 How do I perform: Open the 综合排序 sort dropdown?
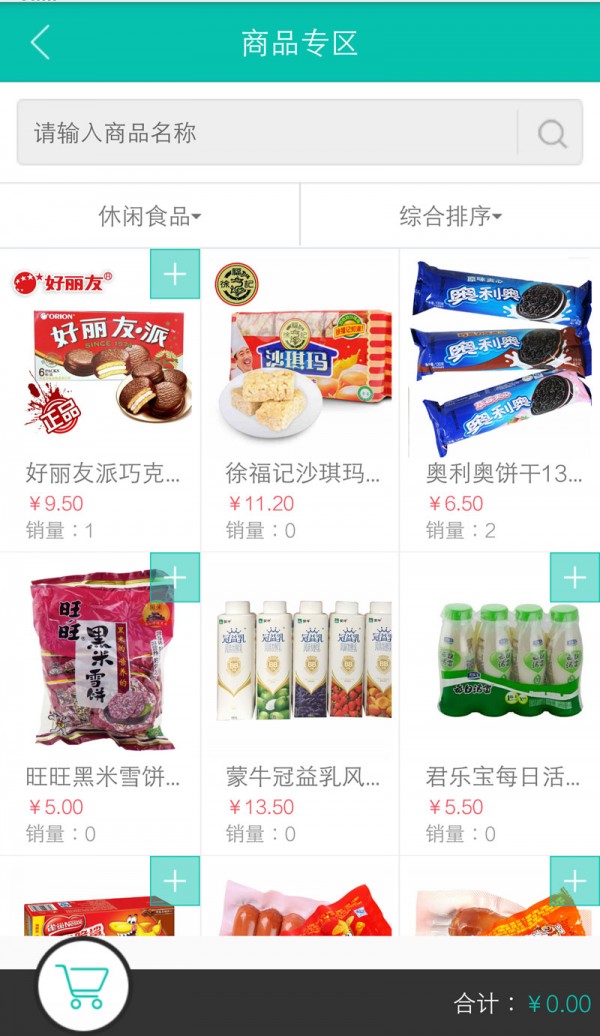pyautogui.click(x=450, y=215)
